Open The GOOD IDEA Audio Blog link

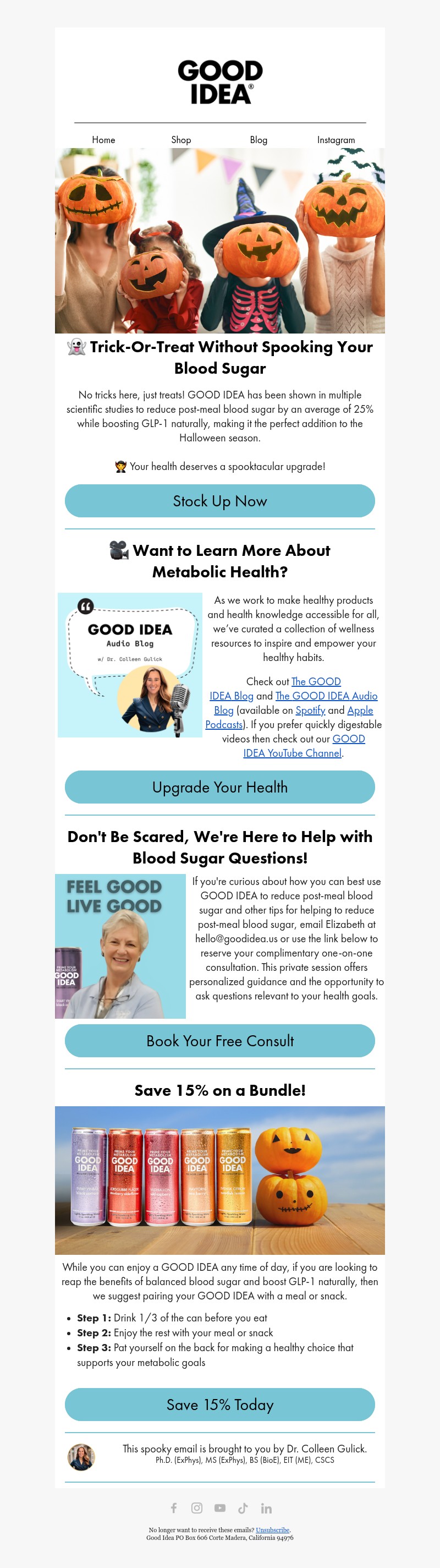326,696
